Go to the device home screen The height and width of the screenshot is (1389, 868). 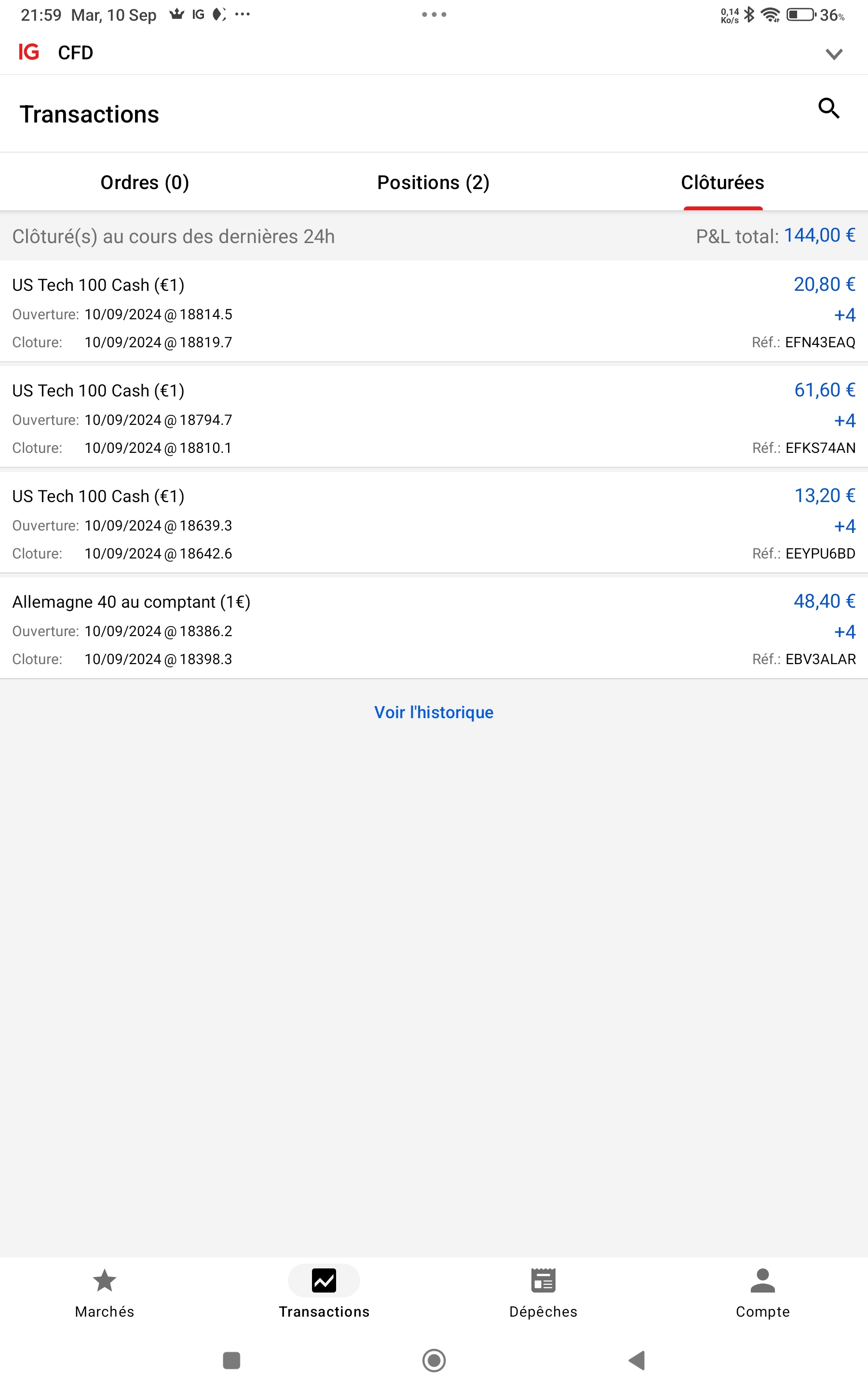434,1360
